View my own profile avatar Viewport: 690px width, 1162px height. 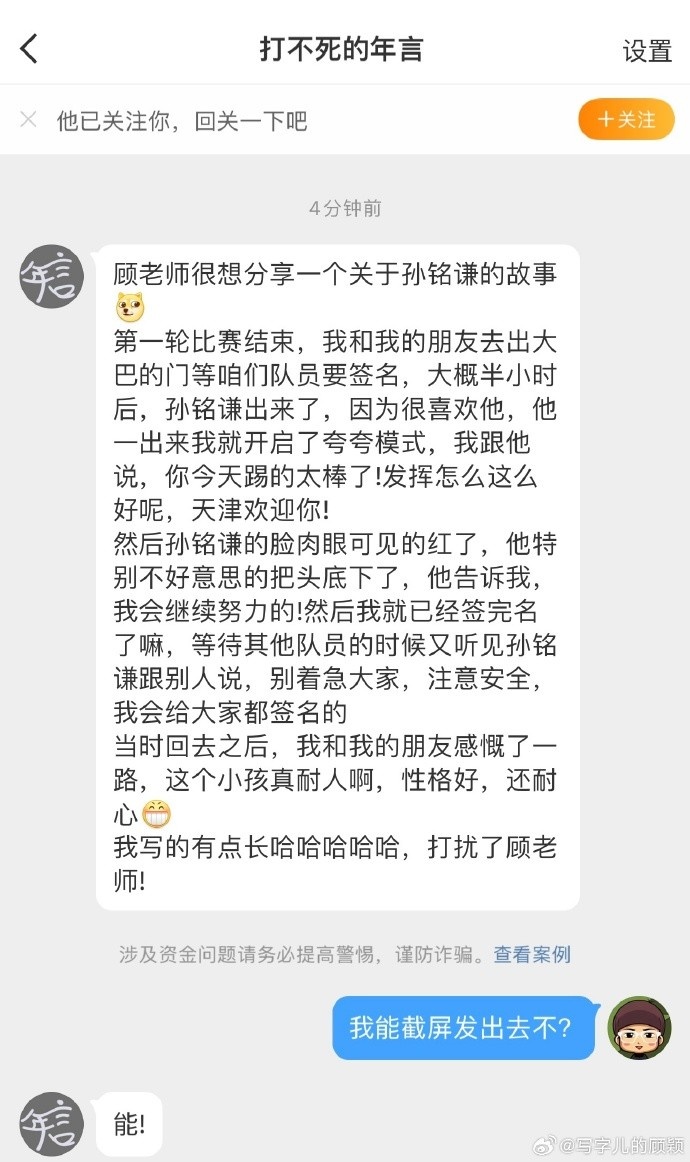[x=639, y=1027]
